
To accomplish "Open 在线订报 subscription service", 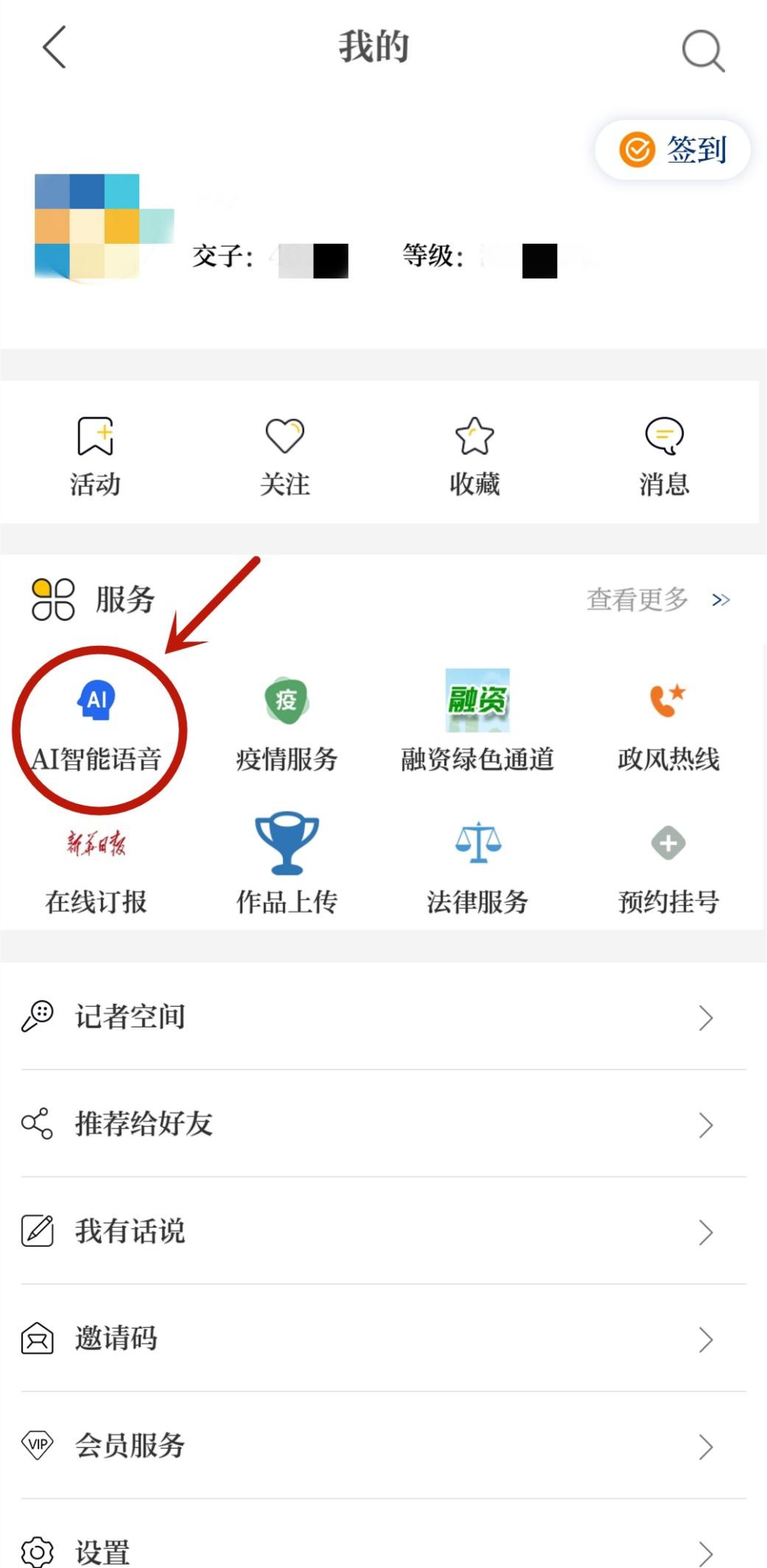I will point(97,869).
